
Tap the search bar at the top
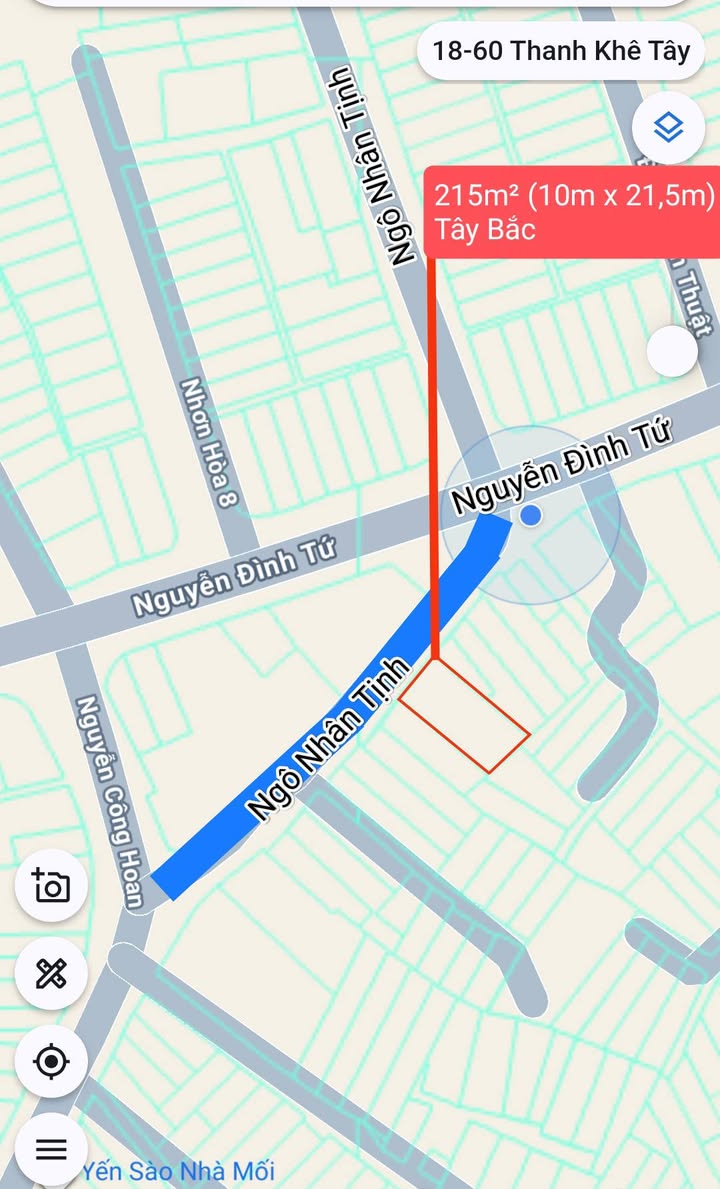click(x=360, y=3)
